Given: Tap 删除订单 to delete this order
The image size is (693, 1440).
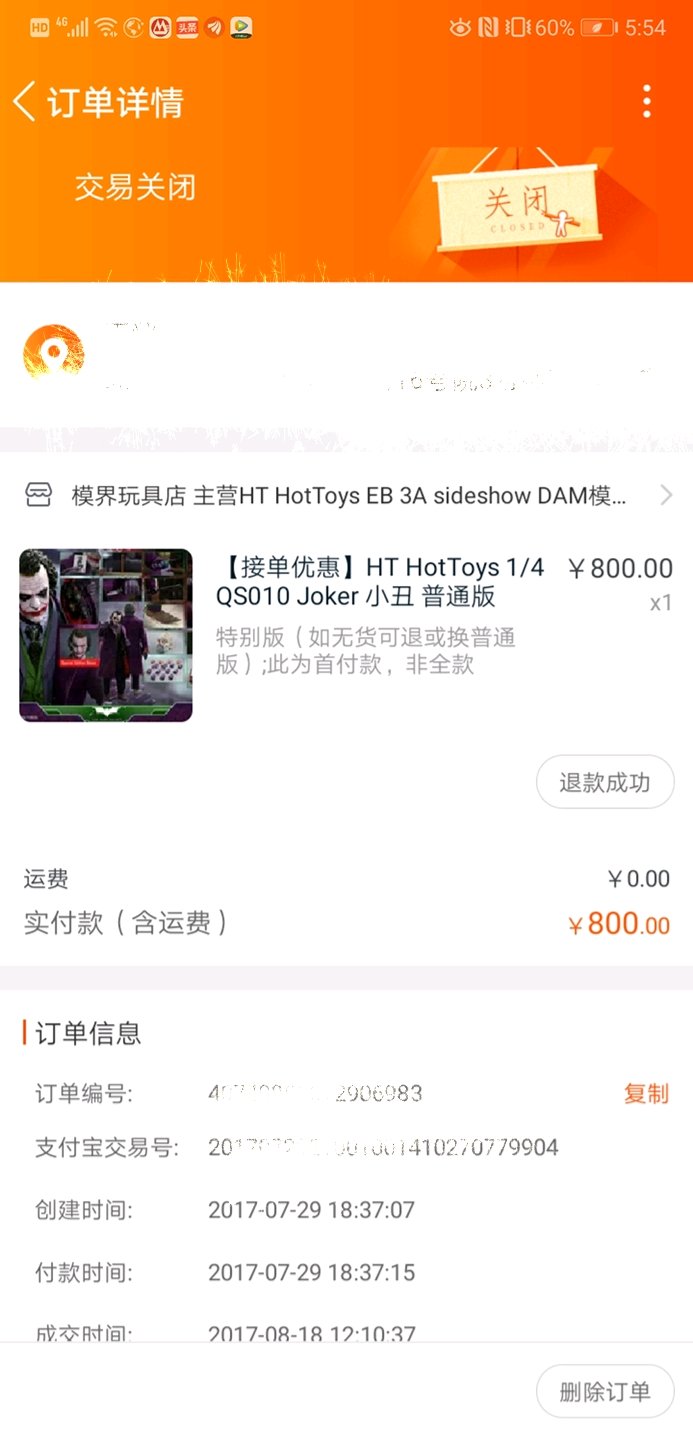Looking at the screenshot, I should tap(605, 1391).
